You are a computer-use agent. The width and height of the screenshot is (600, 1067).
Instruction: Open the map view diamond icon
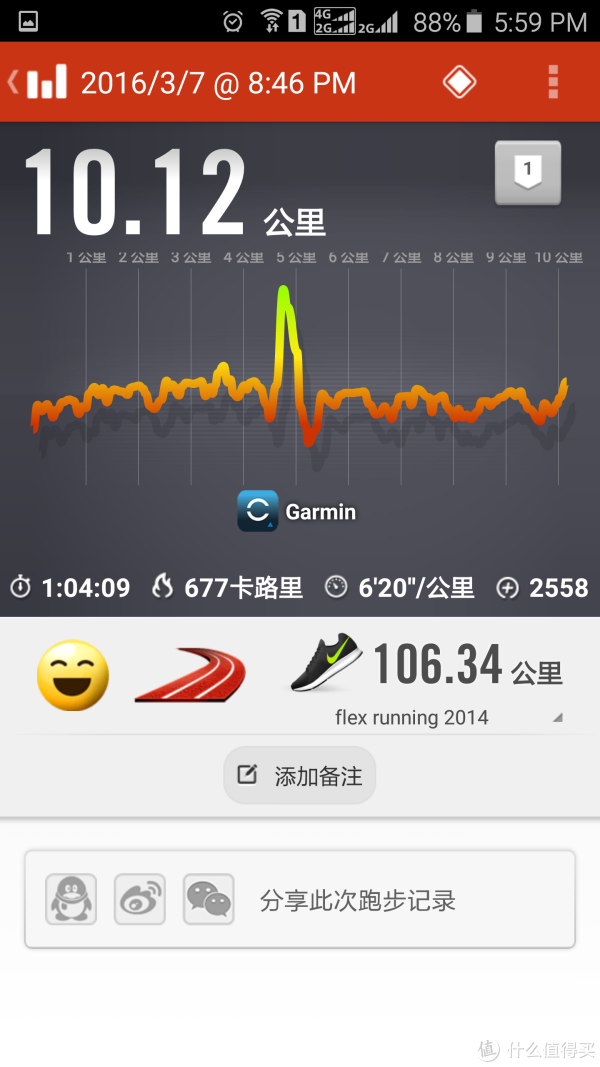[x=459, y=82]
